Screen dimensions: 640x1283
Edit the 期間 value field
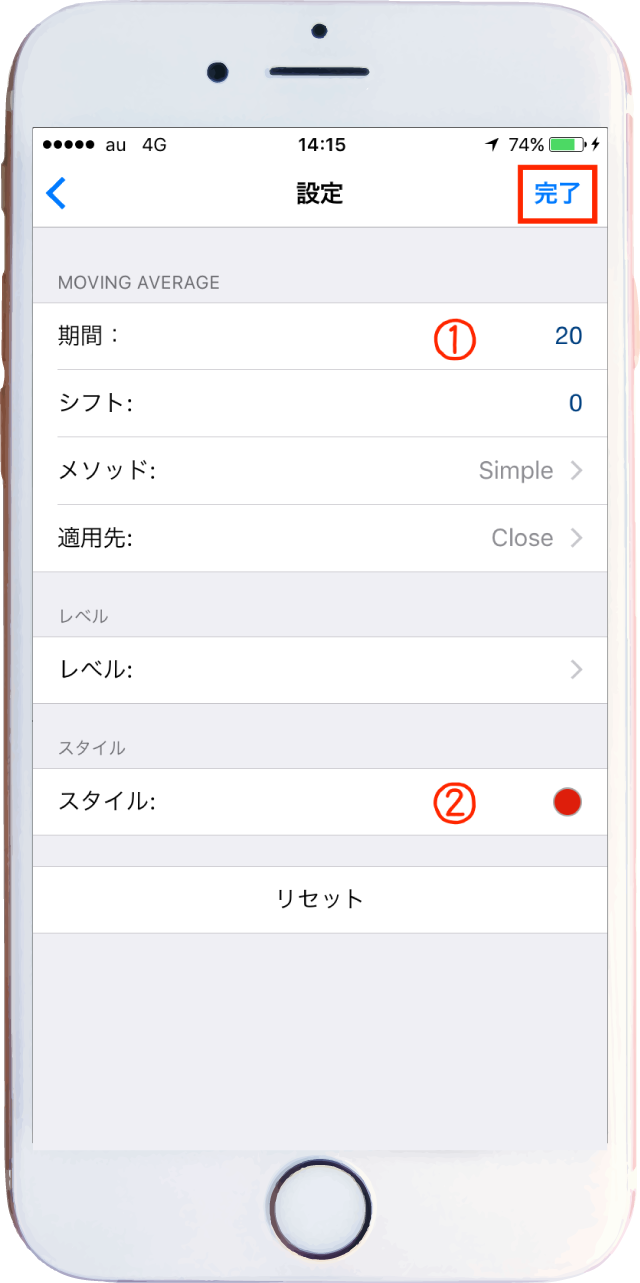567,336
